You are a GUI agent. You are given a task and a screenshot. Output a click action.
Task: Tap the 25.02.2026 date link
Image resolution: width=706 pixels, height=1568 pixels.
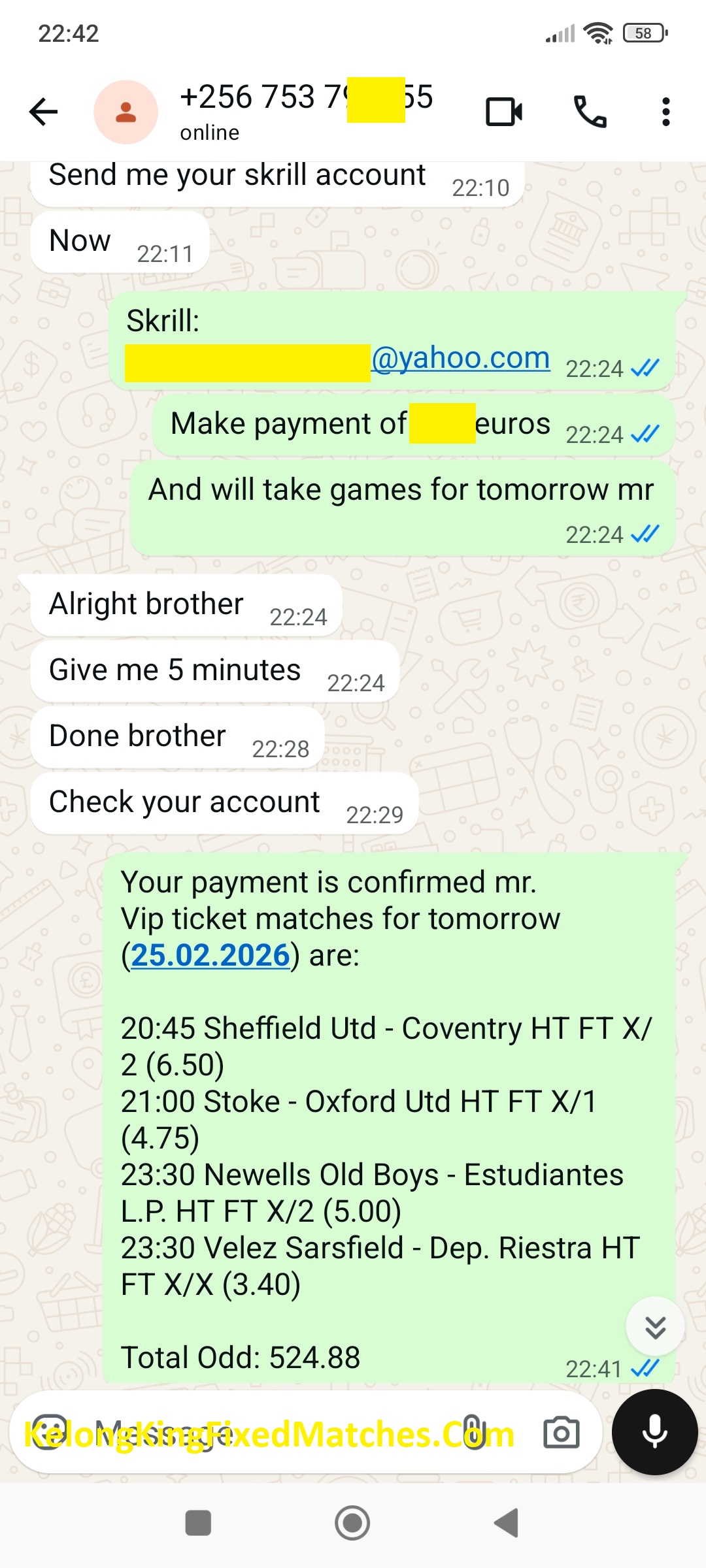click(210, 955)
